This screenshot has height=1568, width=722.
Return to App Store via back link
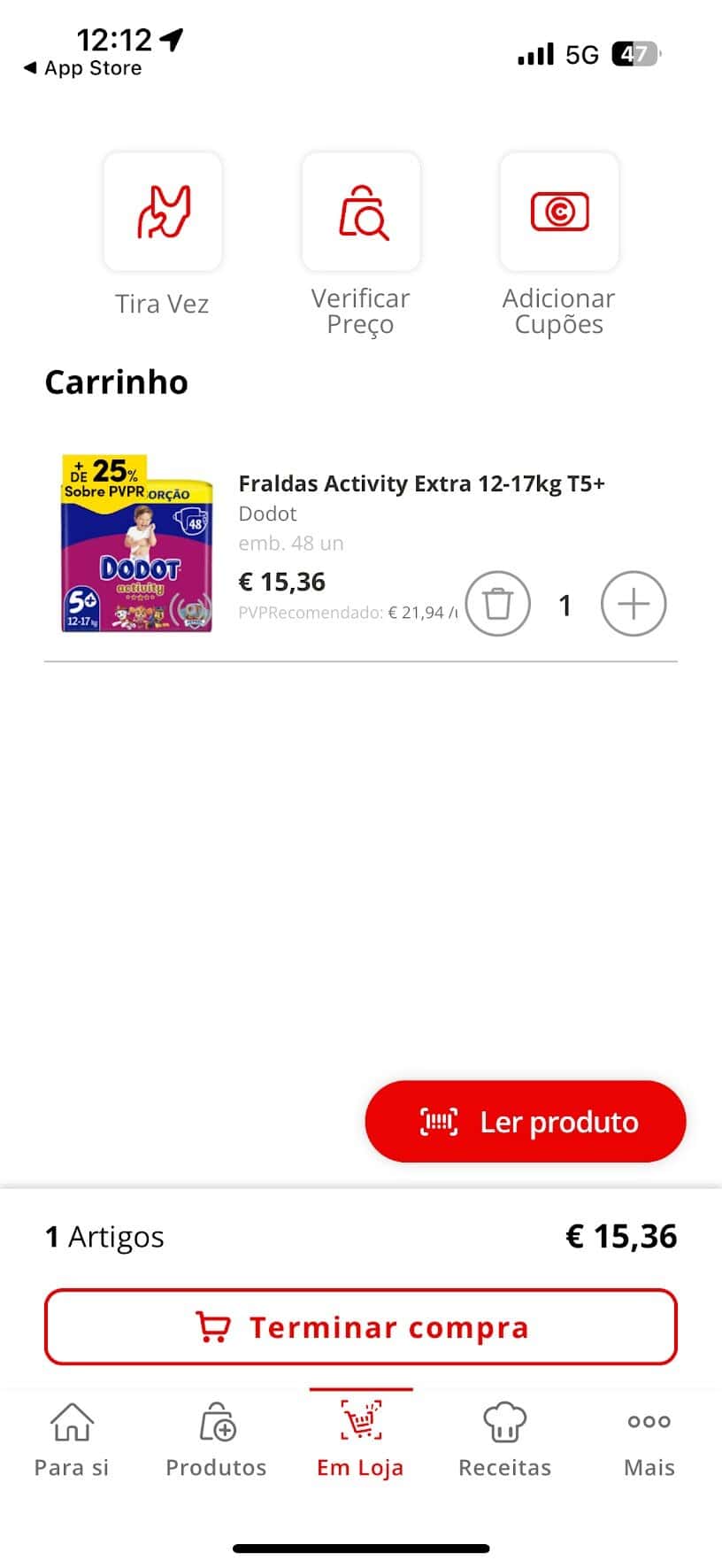82,68
